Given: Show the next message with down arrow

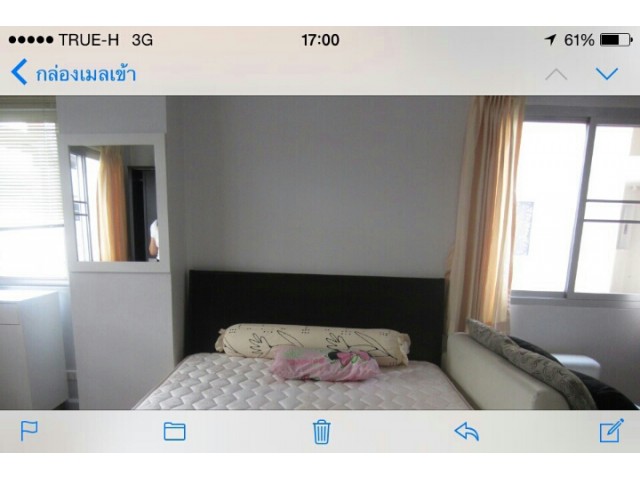Looking at the screenshot, I should [606, 73].
